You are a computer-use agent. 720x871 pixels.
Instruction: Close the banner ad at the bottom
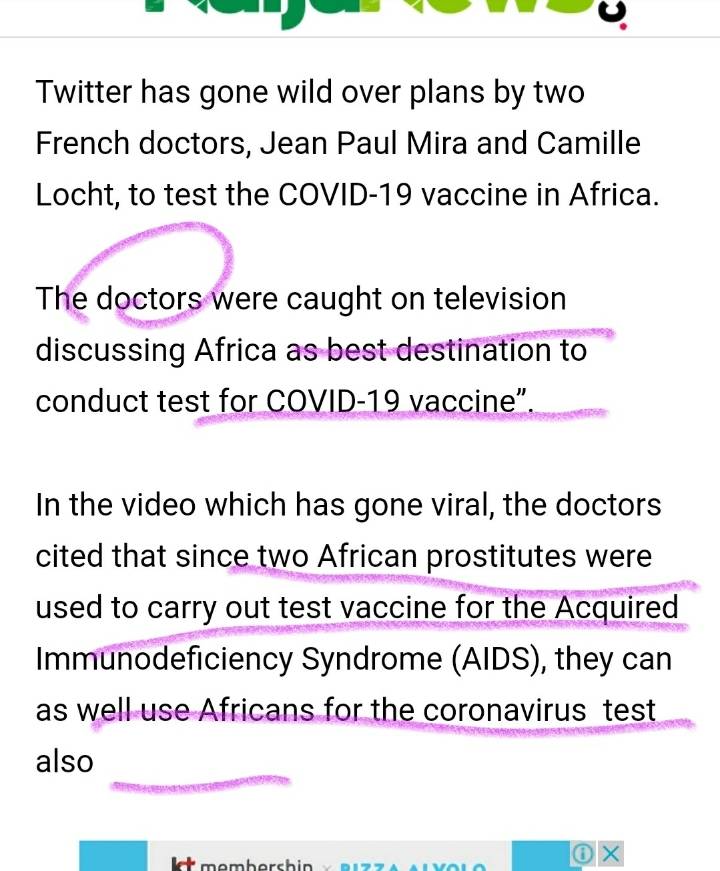tap(611, 854)
